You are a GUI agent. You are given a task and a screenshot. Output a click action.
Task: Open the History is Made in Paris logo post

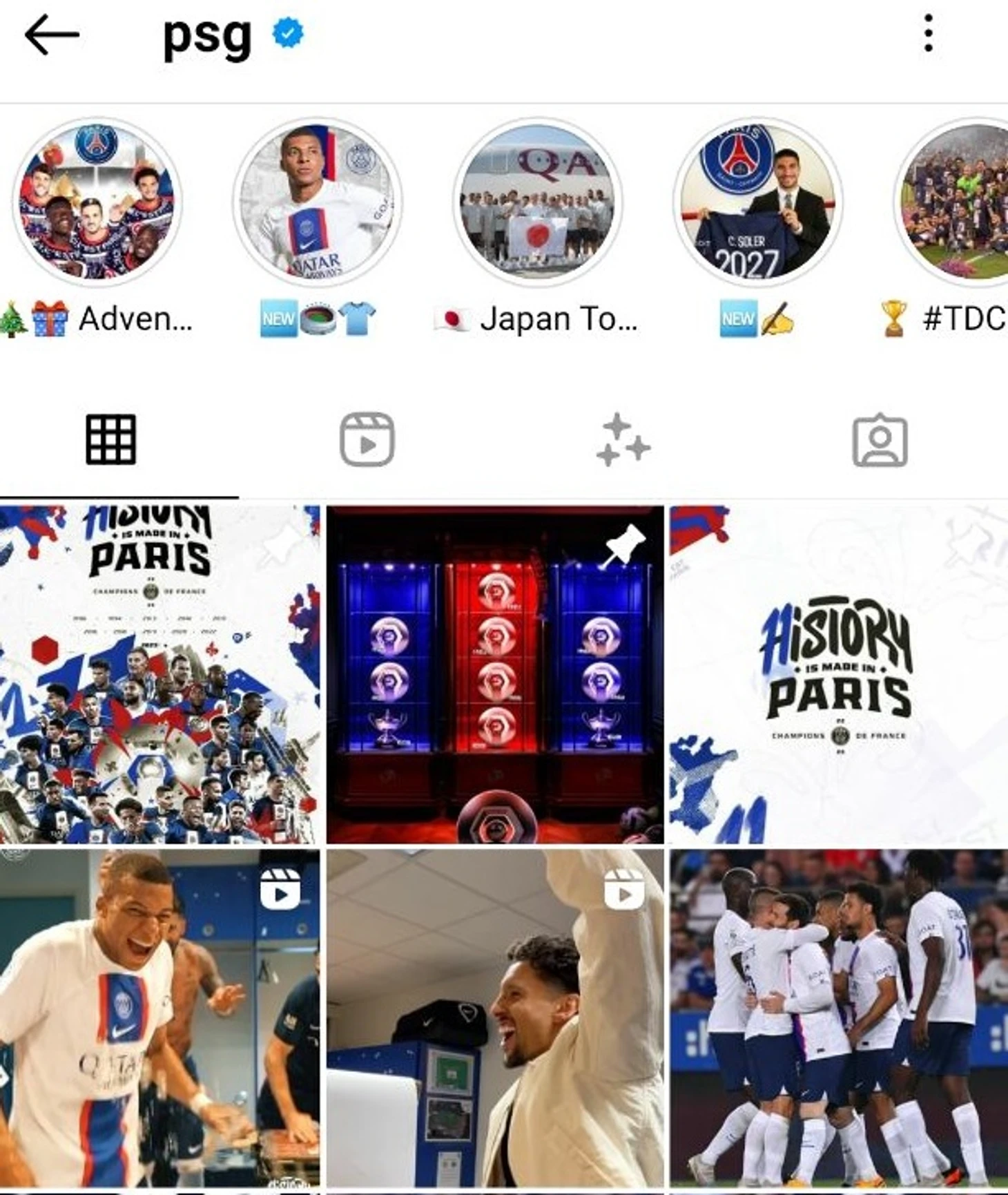(838, 674)
